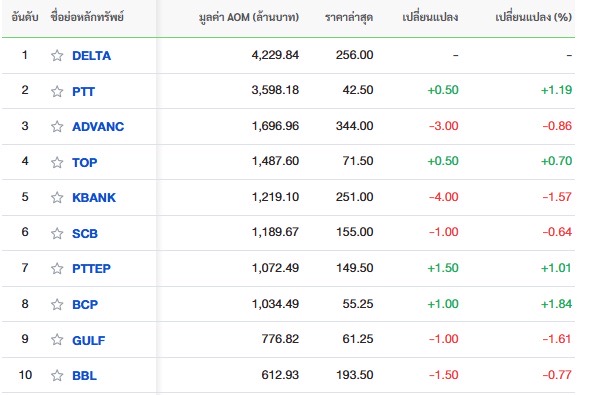The width and height of the screenshot is (594, 395).
Task: Open the GULF stock page
Action: (x=89, y=340)
